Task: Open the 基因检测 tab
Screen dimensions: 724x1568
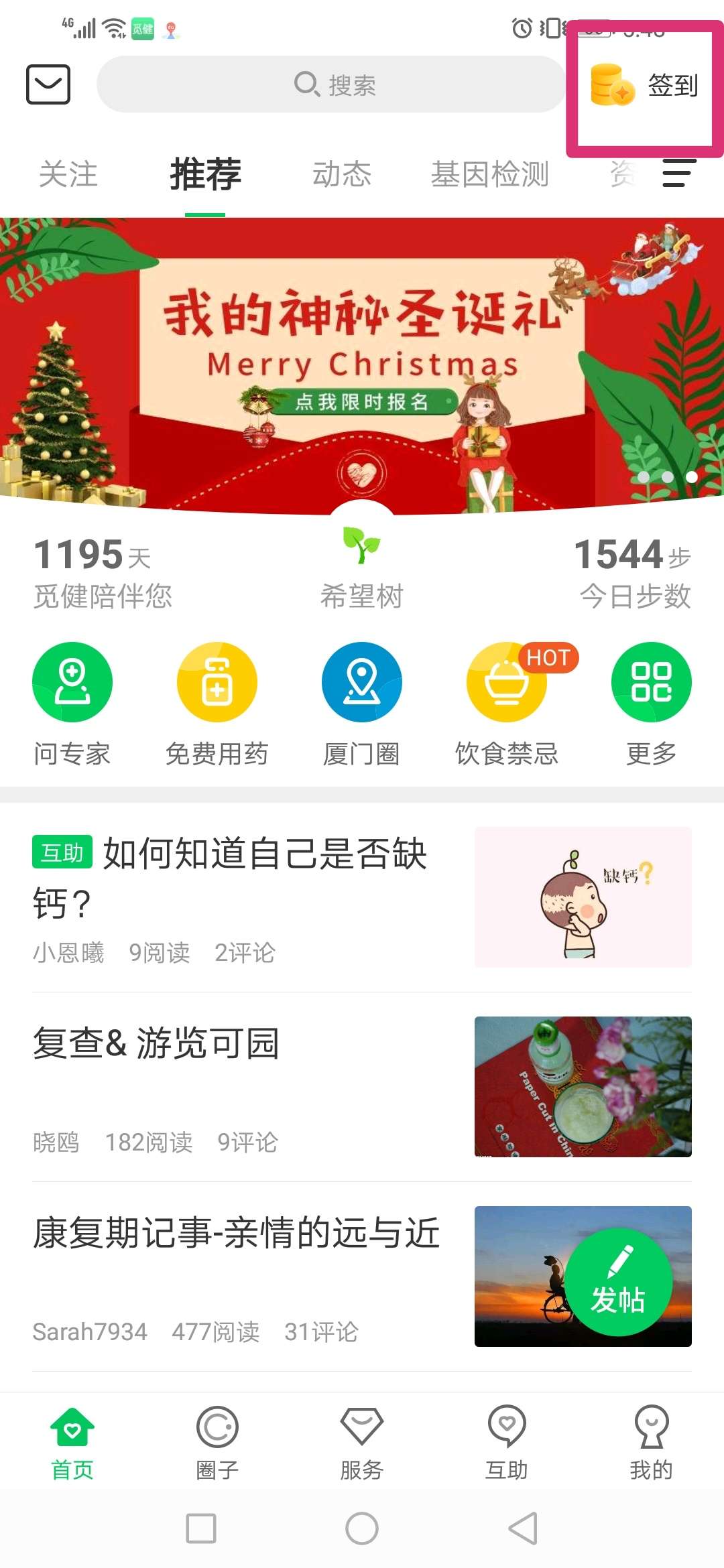Action: coord(491,174)
